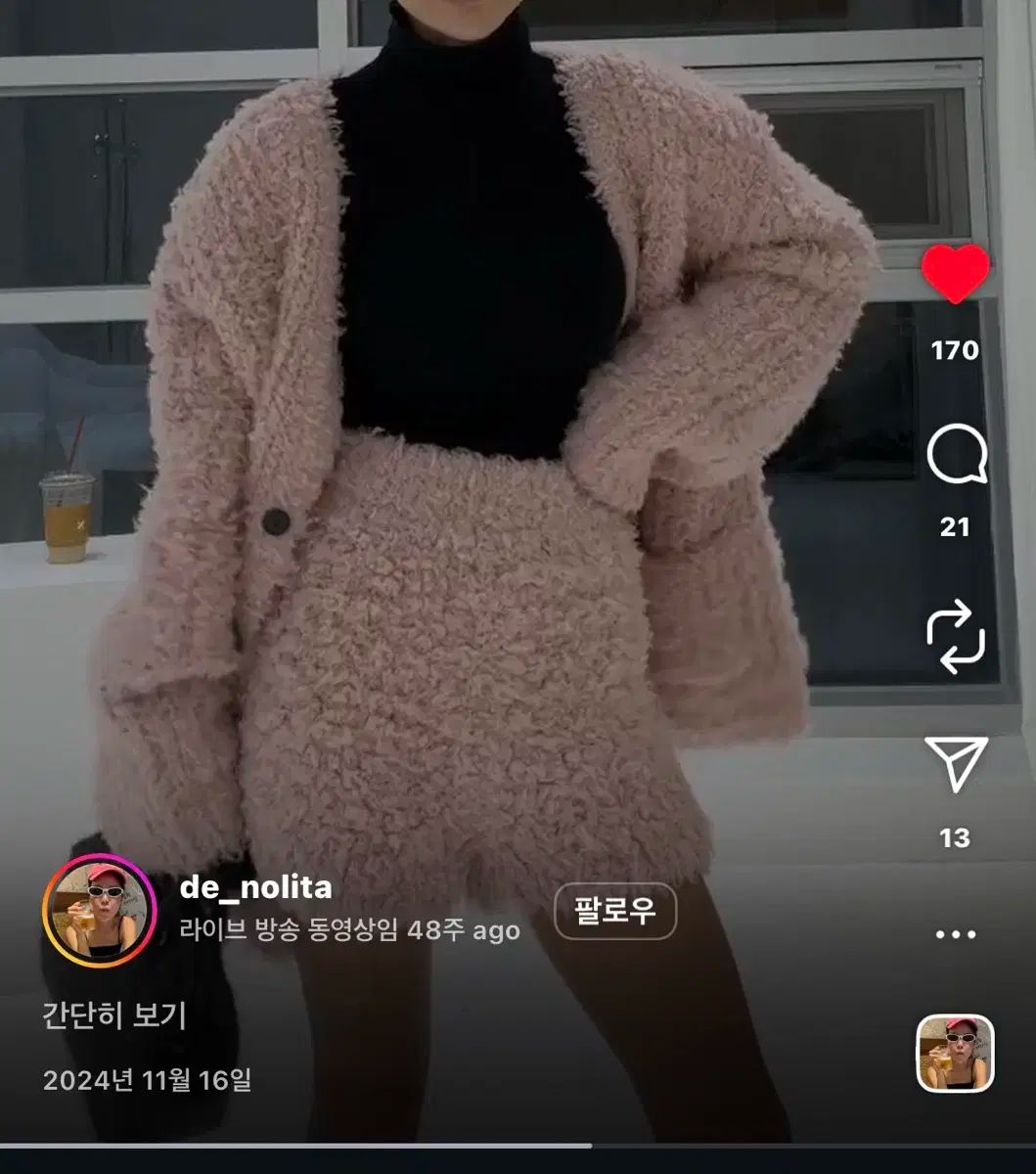
Task: Open the three-dot more options menu
Action: point(956,934)
